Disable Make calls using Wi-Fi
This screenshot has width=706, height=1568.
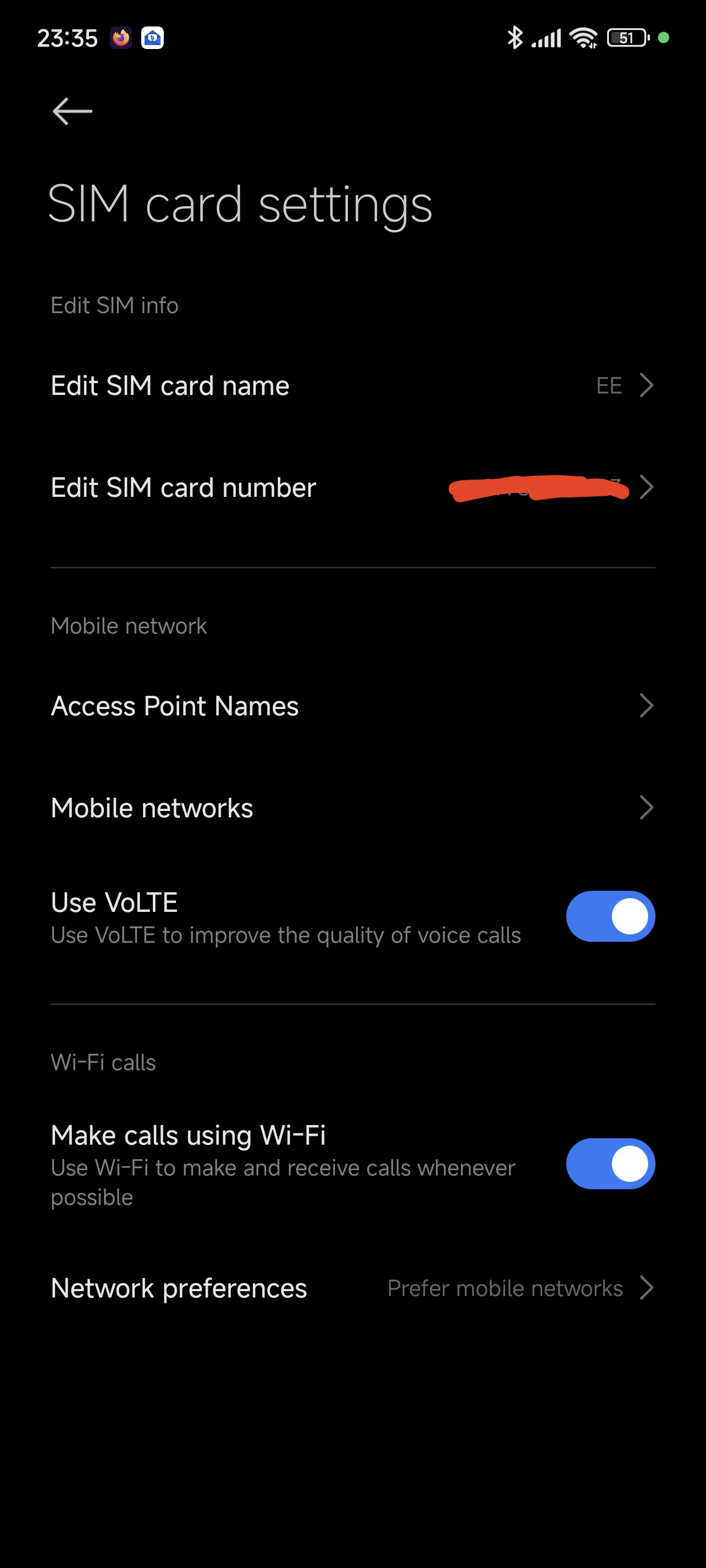[x=610, y=1163]
